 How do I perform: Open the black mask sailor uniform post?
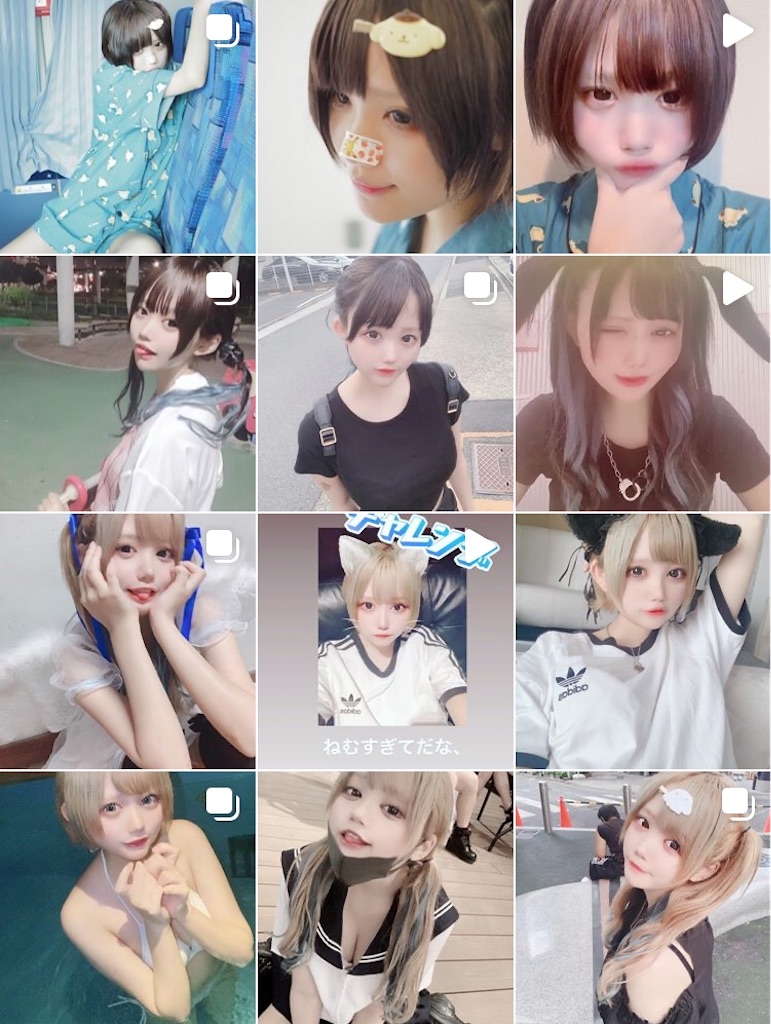pos(385,897)
